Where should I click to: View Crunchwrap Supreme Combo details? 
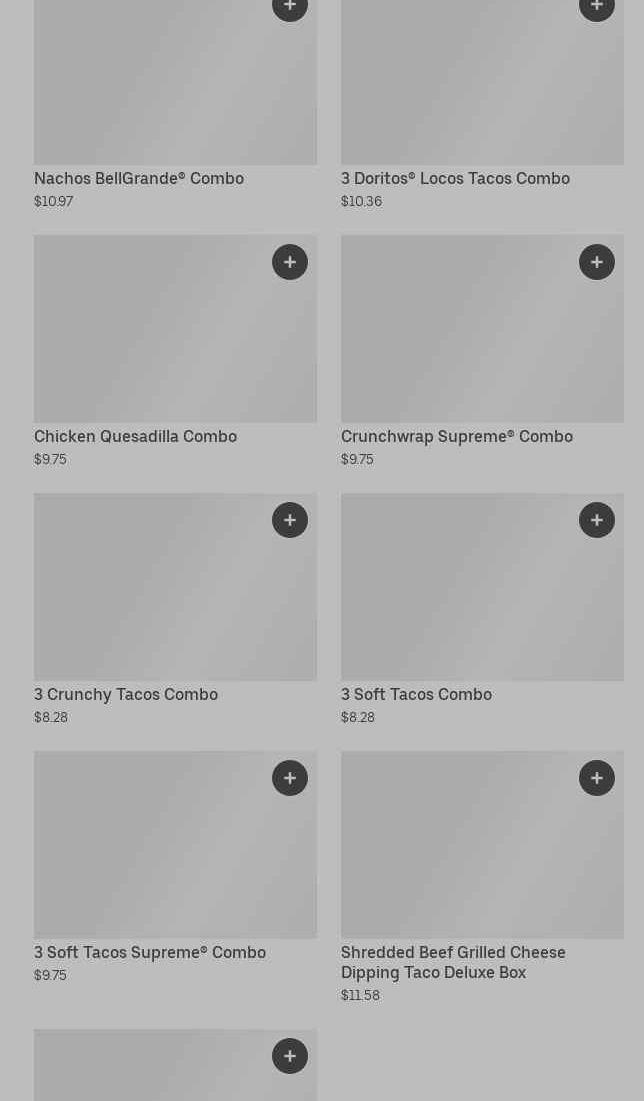tap(456, 436)
